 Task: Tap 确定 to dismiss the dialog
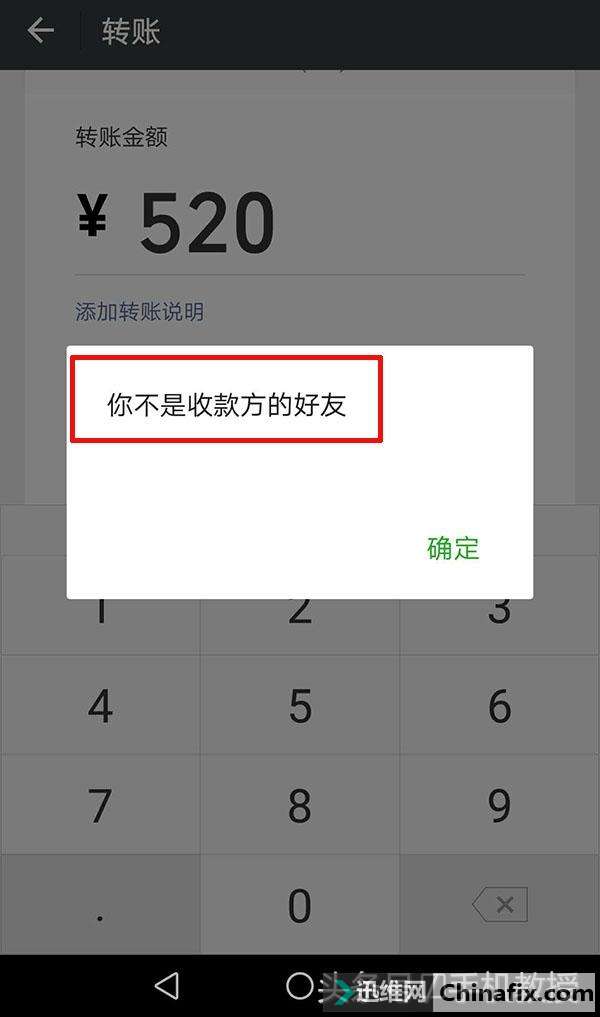453,548
